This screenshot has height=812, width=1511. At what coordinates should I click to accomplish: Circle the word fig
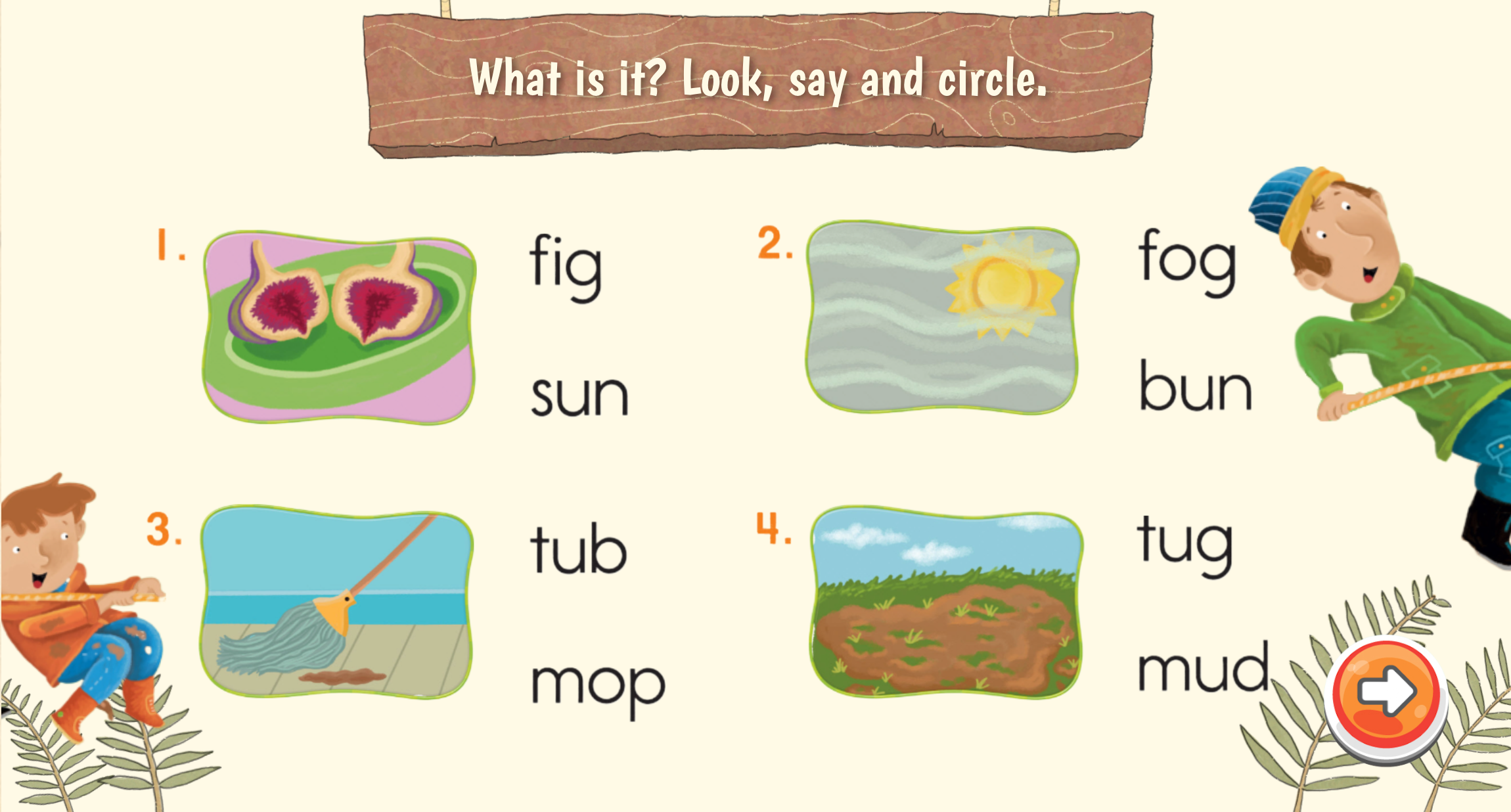(x=566, y=266)
